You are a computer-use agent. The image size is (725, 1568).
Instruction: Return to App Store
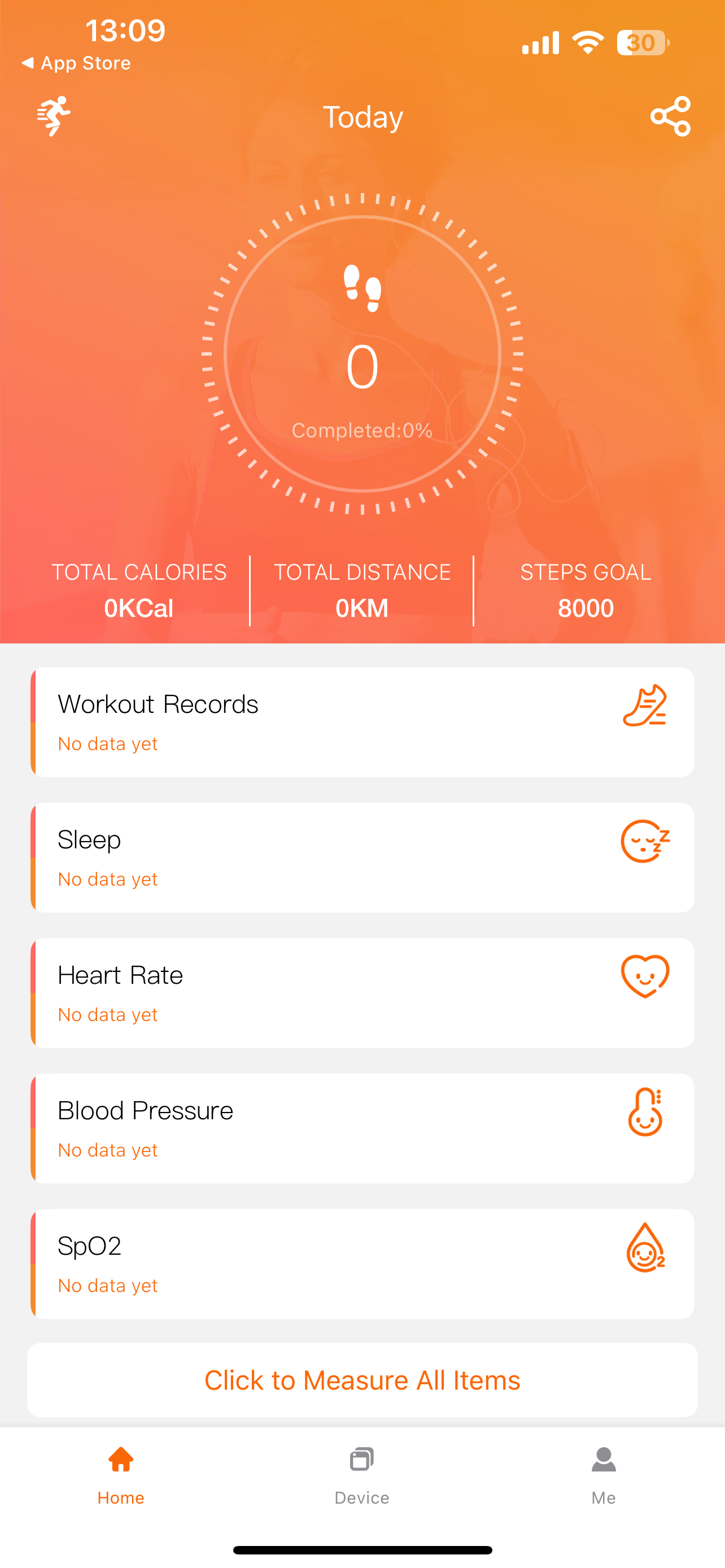76,63
